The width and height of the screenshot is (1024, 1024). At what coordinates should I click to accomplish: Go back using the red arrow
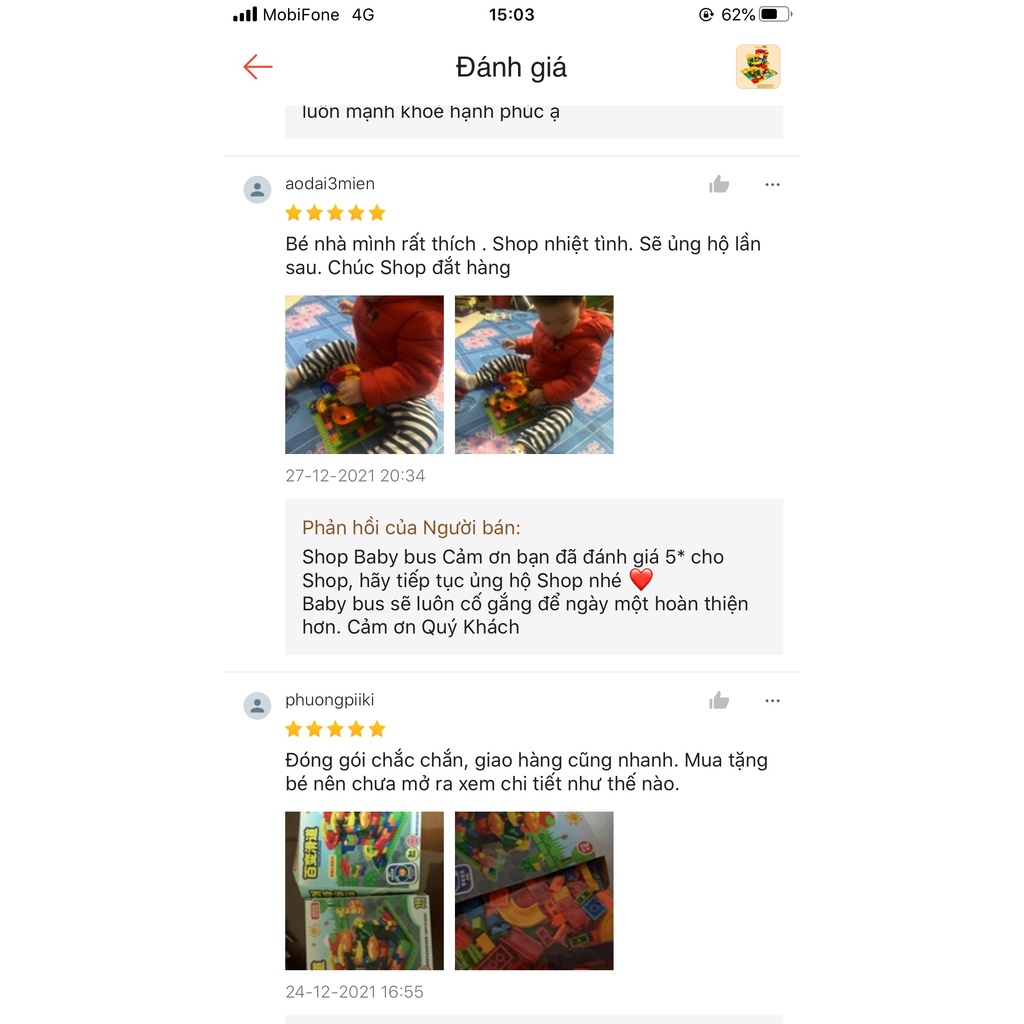click(258, 67)
